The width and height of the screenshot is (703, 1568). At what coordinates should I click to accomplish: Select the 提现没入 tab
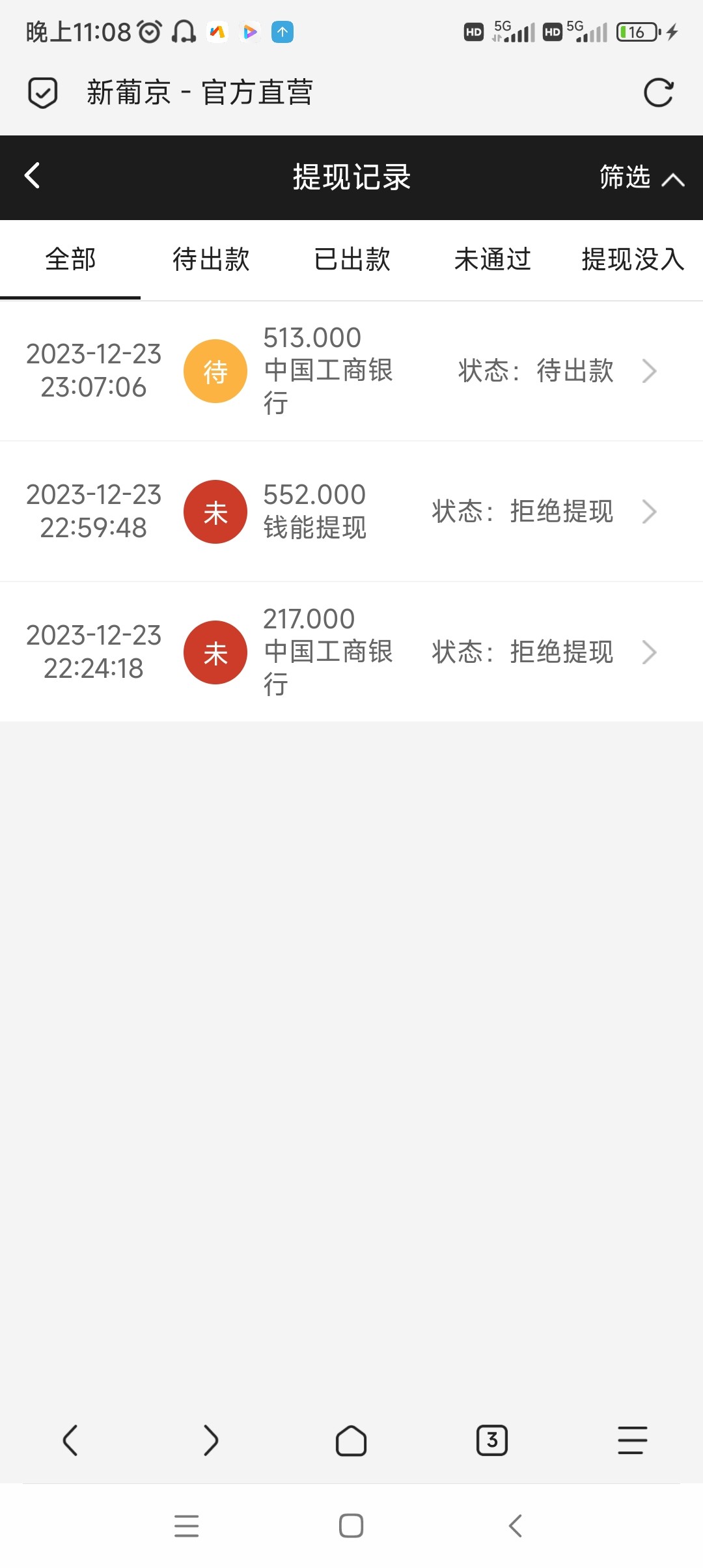[x=632, y=259]
